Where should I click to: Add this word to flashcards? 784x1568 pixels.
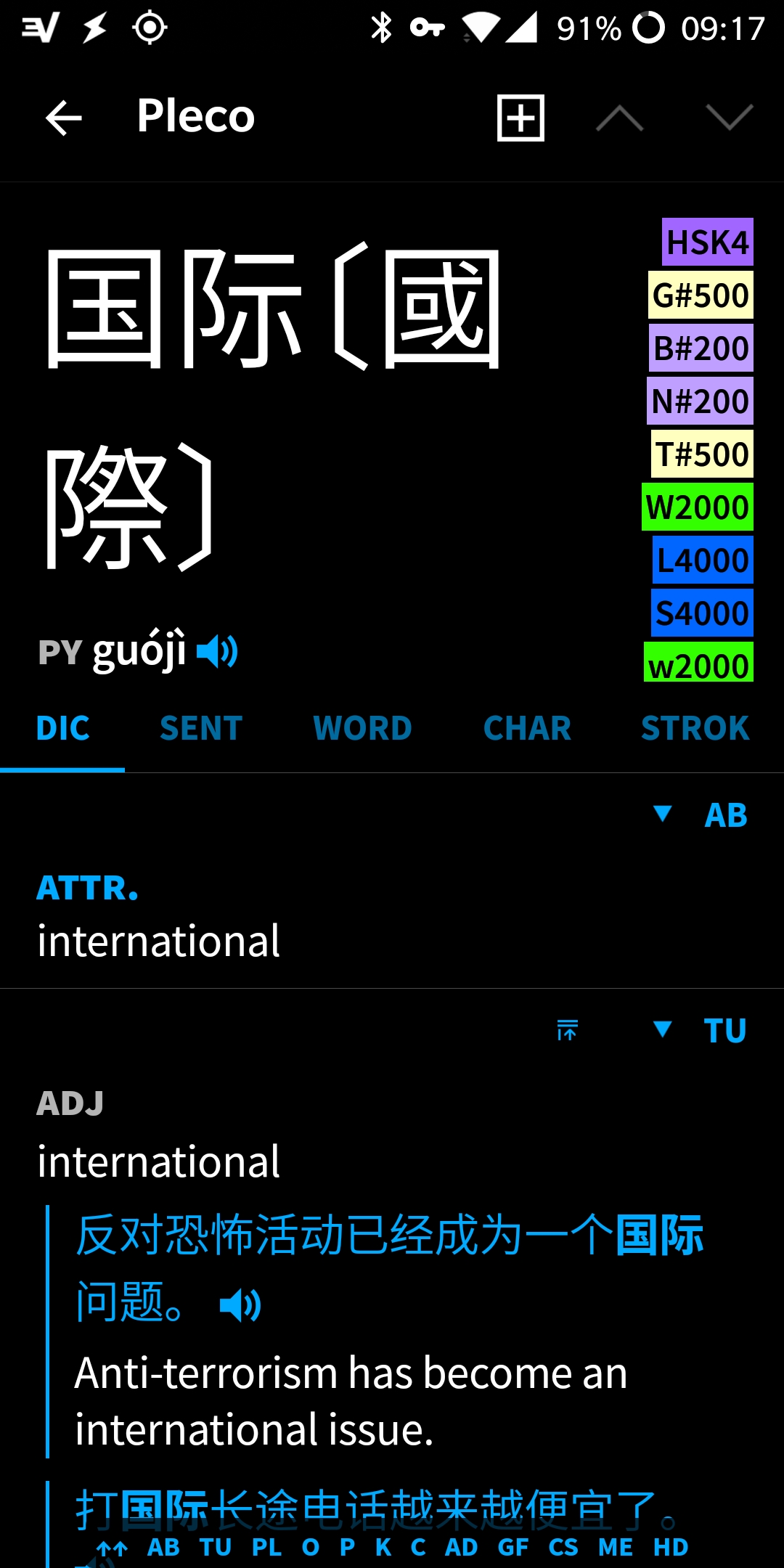520,118
